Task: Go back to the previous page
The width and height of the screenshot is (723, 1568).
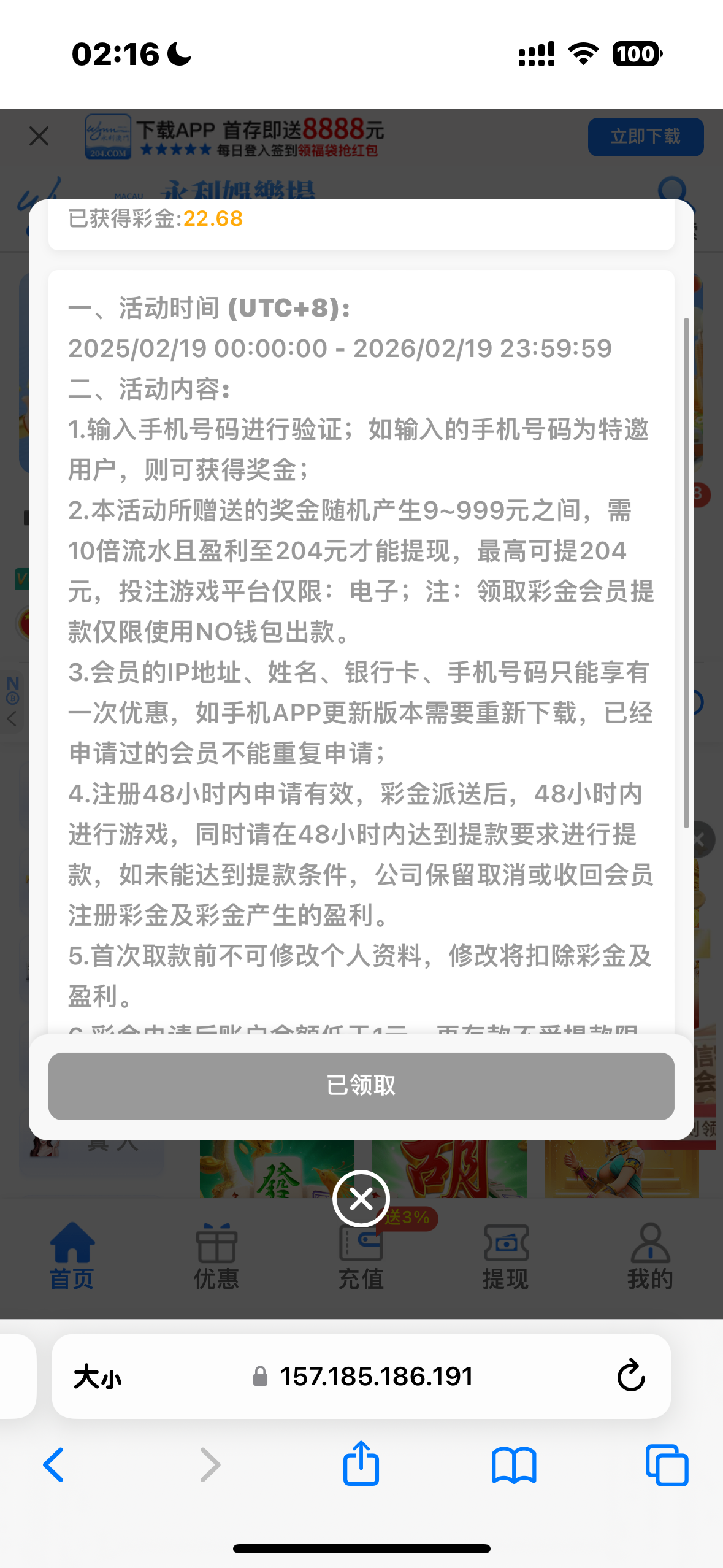Action: [x=54, y=1465]
